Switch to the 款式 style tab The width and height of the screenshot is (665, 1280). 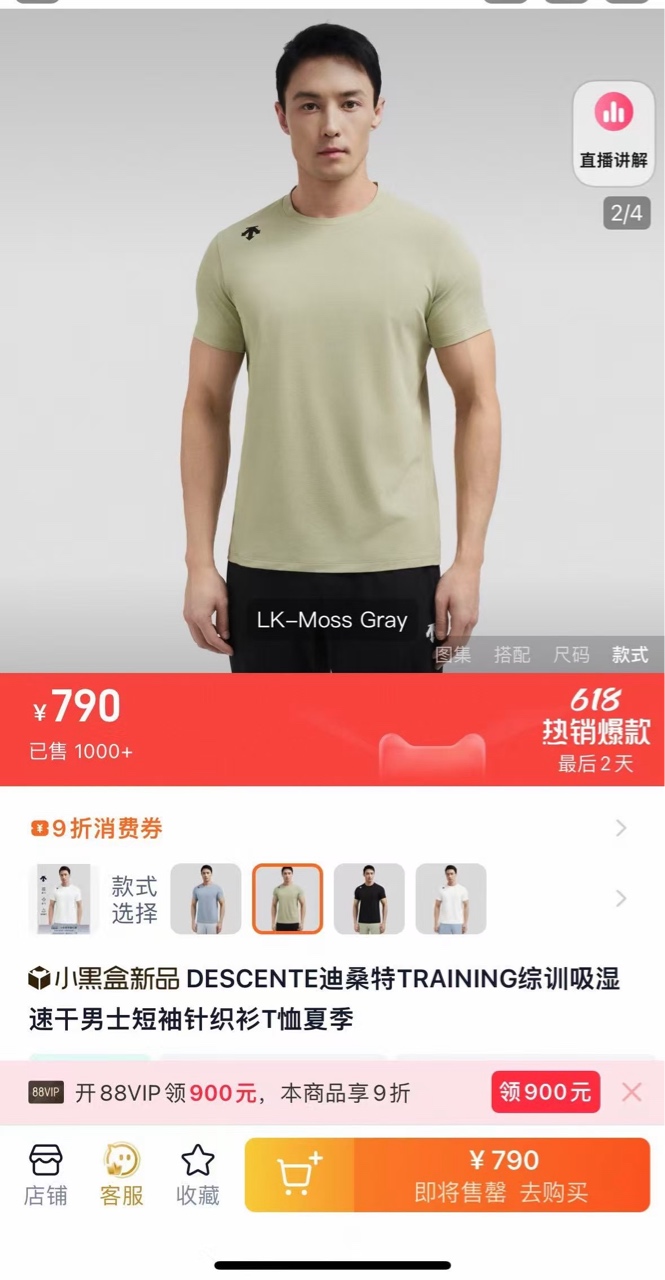630,655
